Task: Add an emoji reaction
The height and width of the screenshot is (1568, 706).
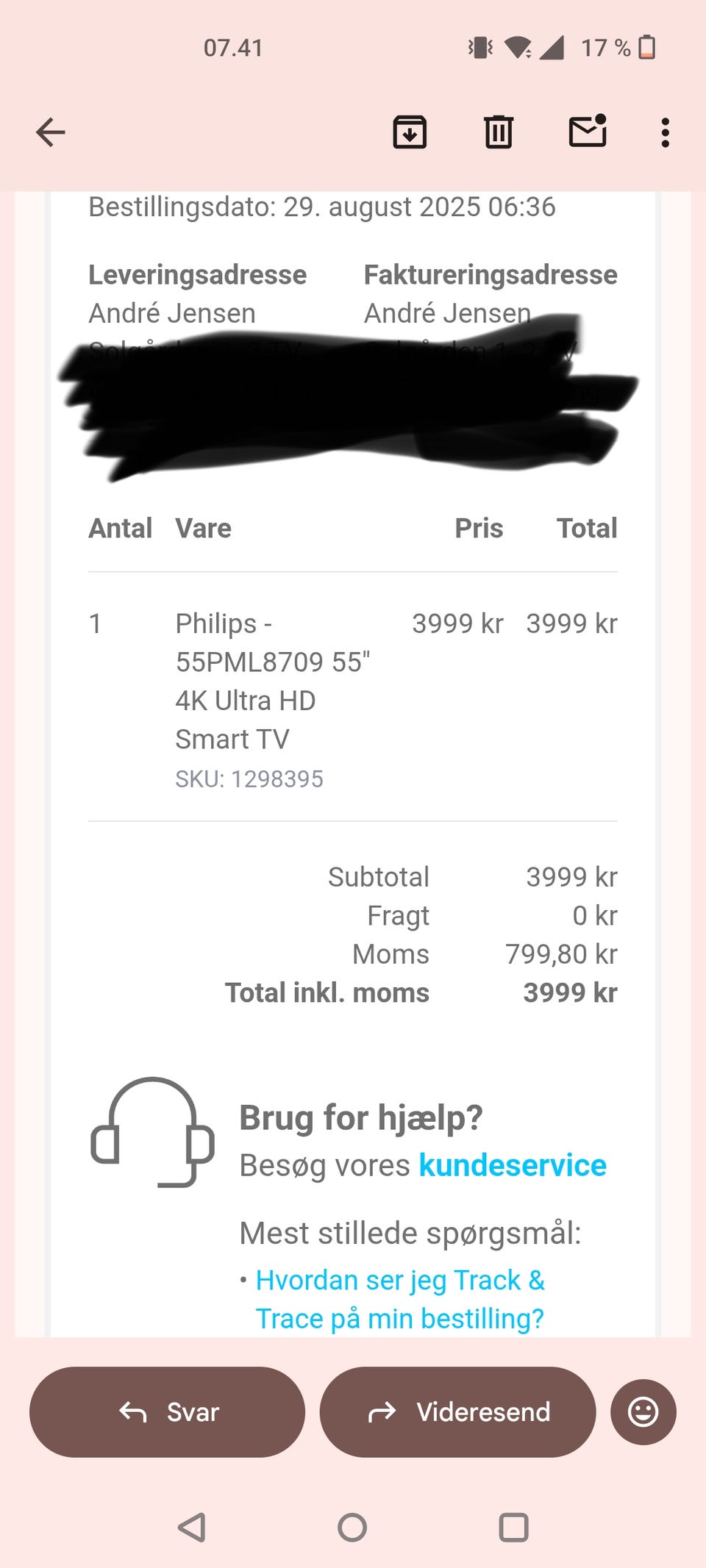Action: pyautogui.click(x=643, y=1411)
